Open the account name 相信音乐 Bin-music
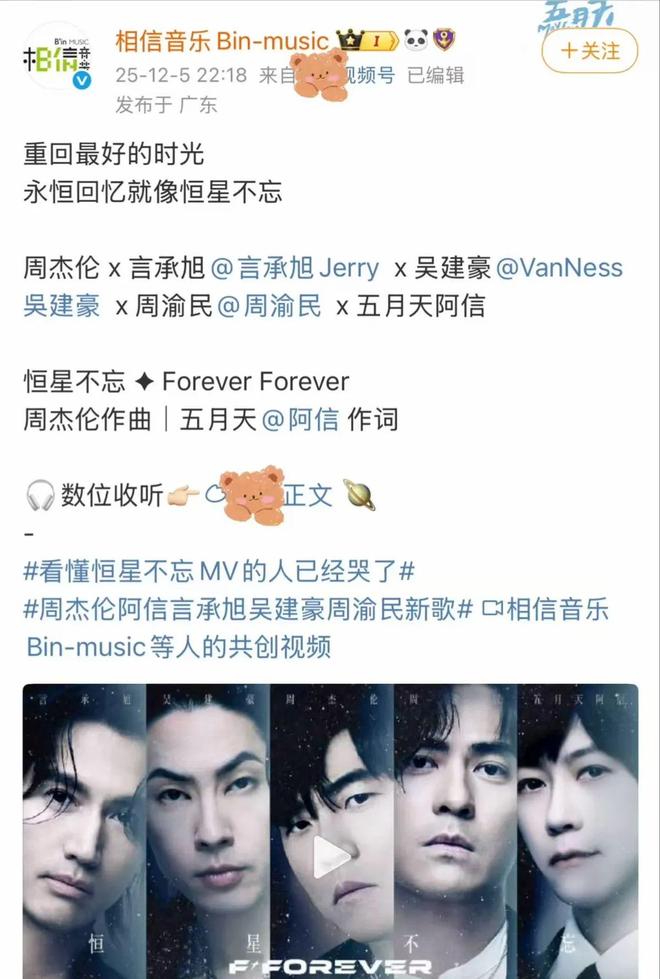660x979 pixels. pos(222,41)
